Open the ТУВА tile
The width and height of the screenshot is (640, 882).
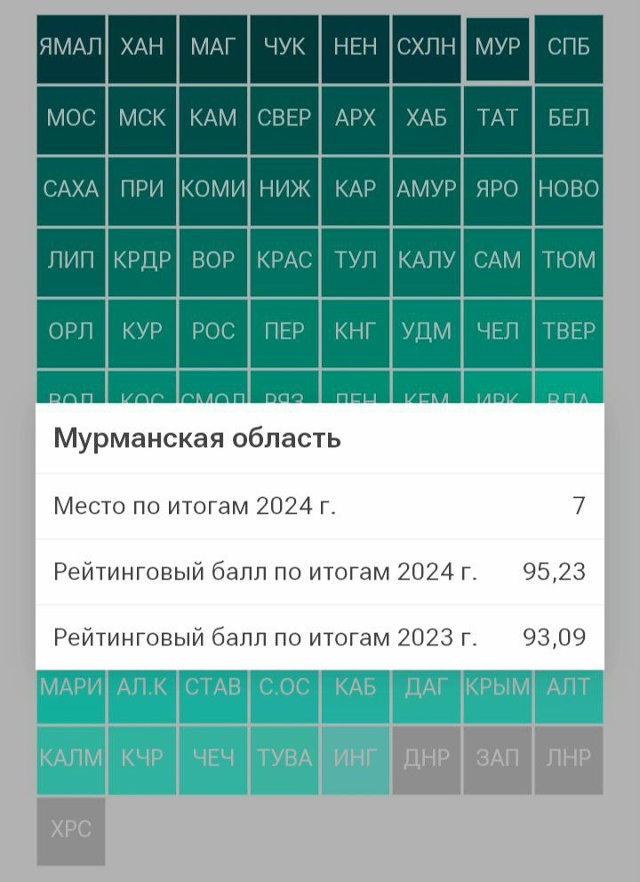tap(284, 759)
